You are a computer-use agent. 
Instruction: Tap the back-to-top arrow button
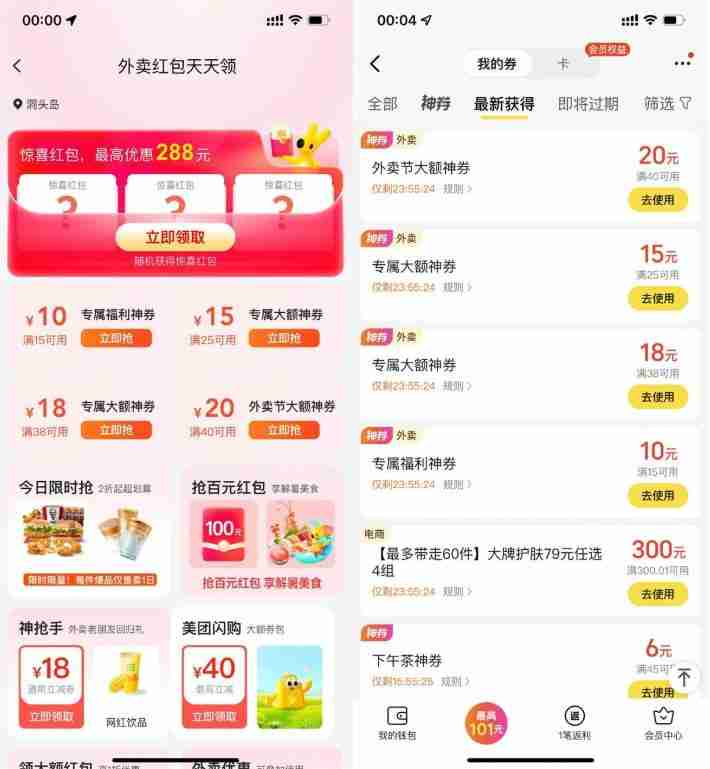[x=684, y=677]
